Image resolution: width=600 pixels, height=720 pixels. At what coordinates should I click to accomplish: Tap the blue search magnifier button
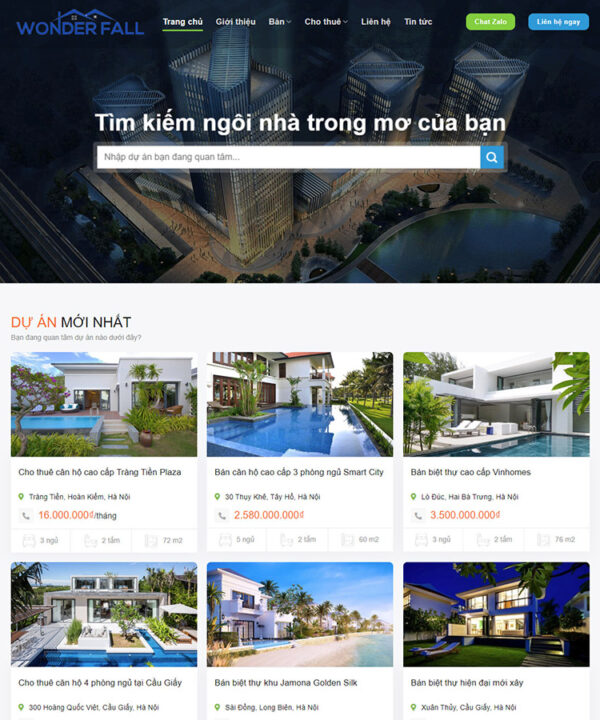coord(492,157)
